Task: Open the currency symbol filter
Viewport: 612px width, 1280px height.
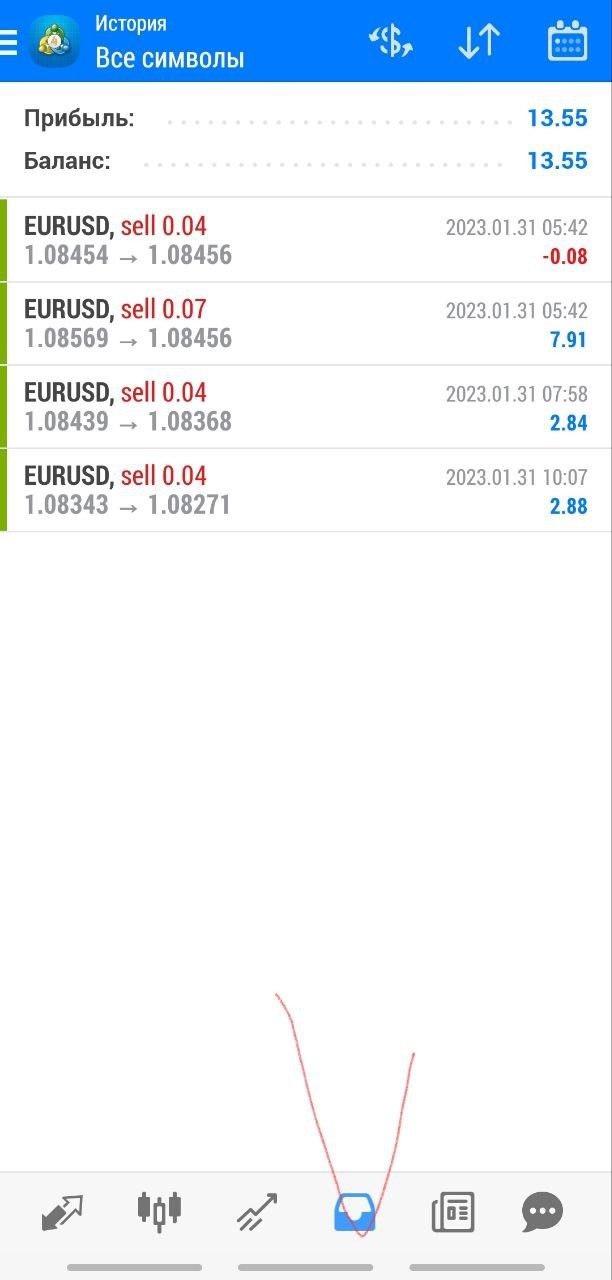Action: point(391,42)
